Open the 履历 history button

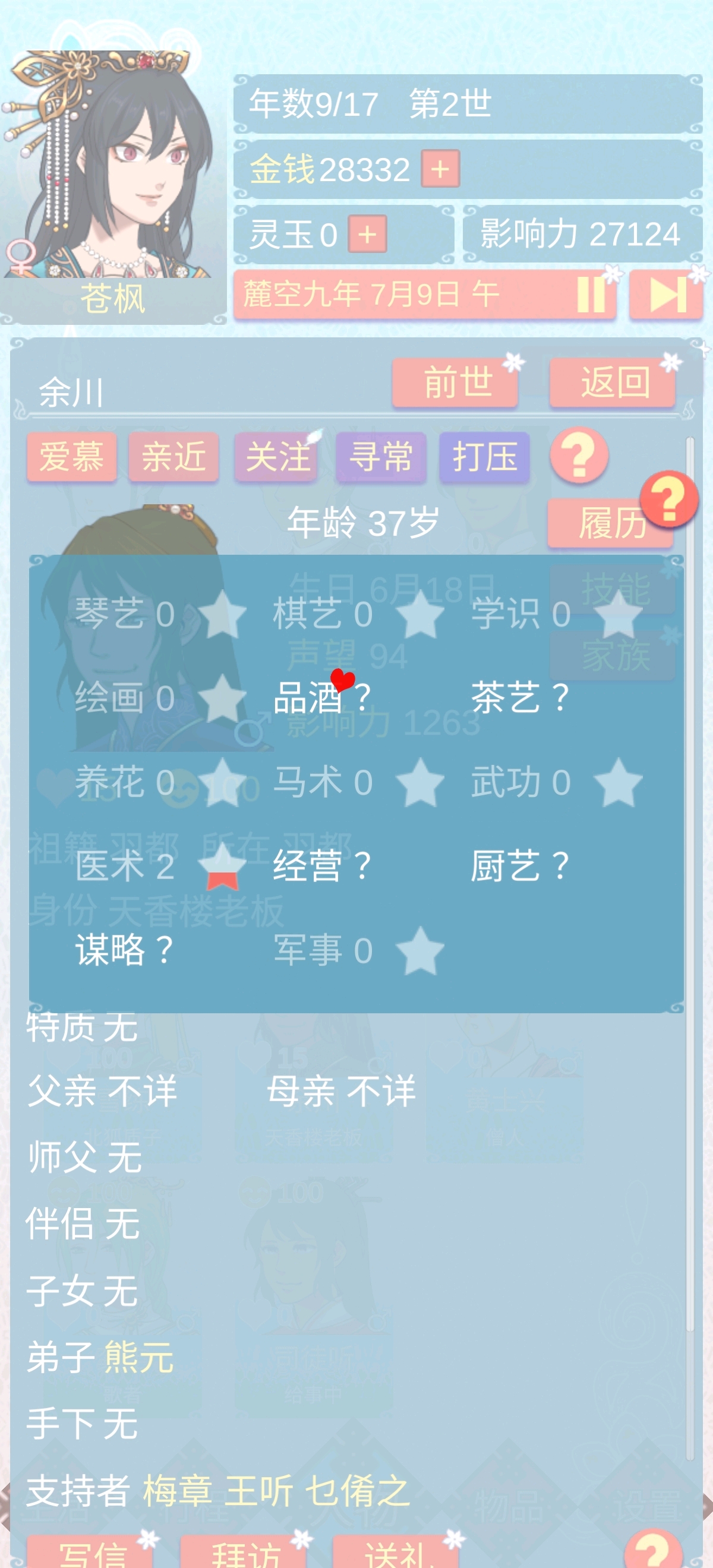pyautogui.click(x=611, y=523)
